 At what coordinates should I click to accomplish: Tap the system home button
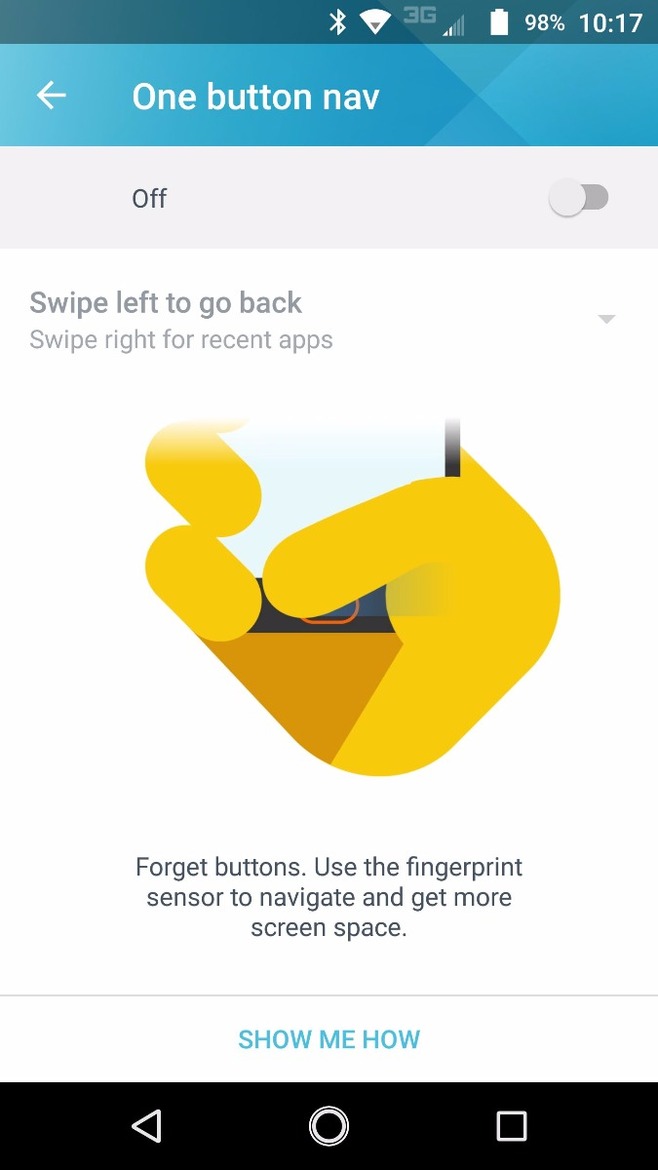329,1126
